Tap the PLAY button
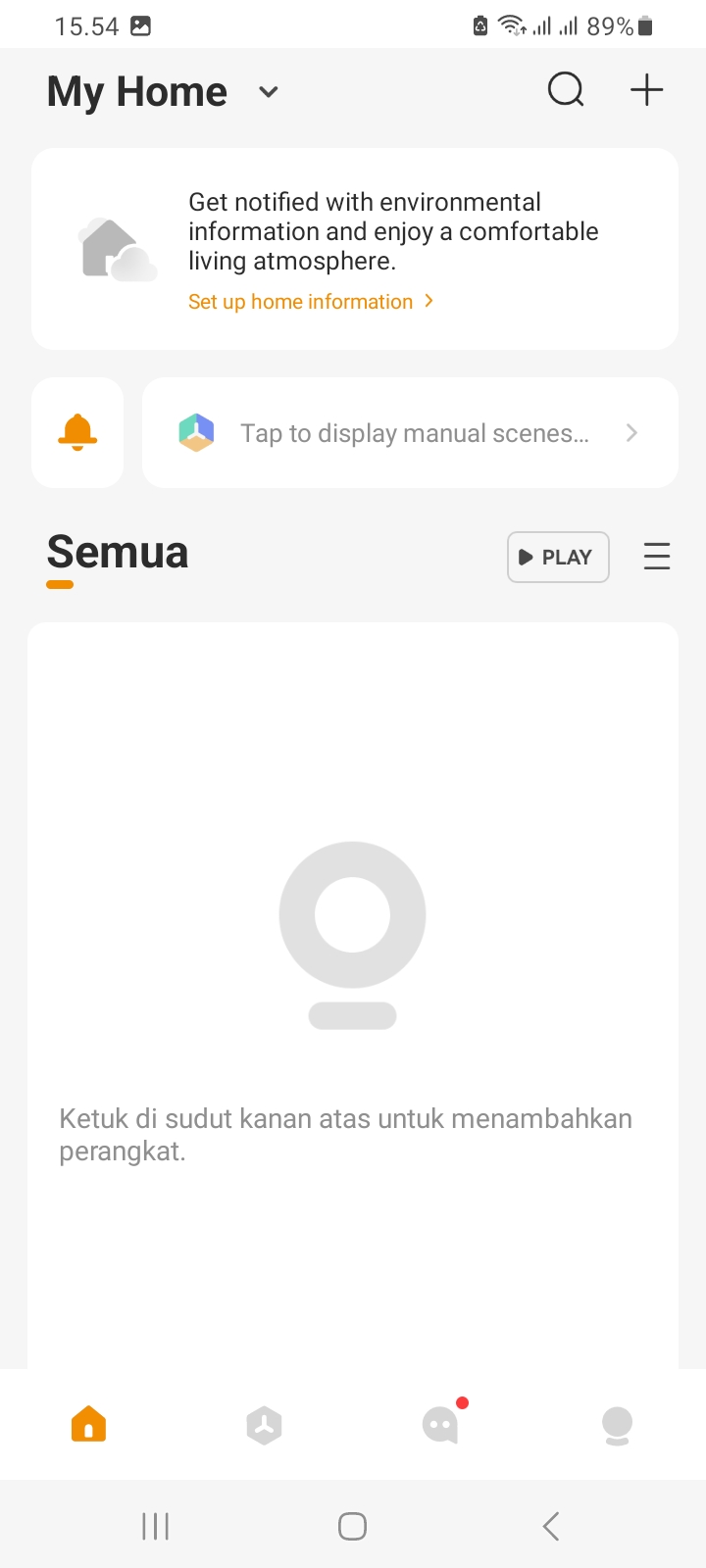 click(558, 557)
